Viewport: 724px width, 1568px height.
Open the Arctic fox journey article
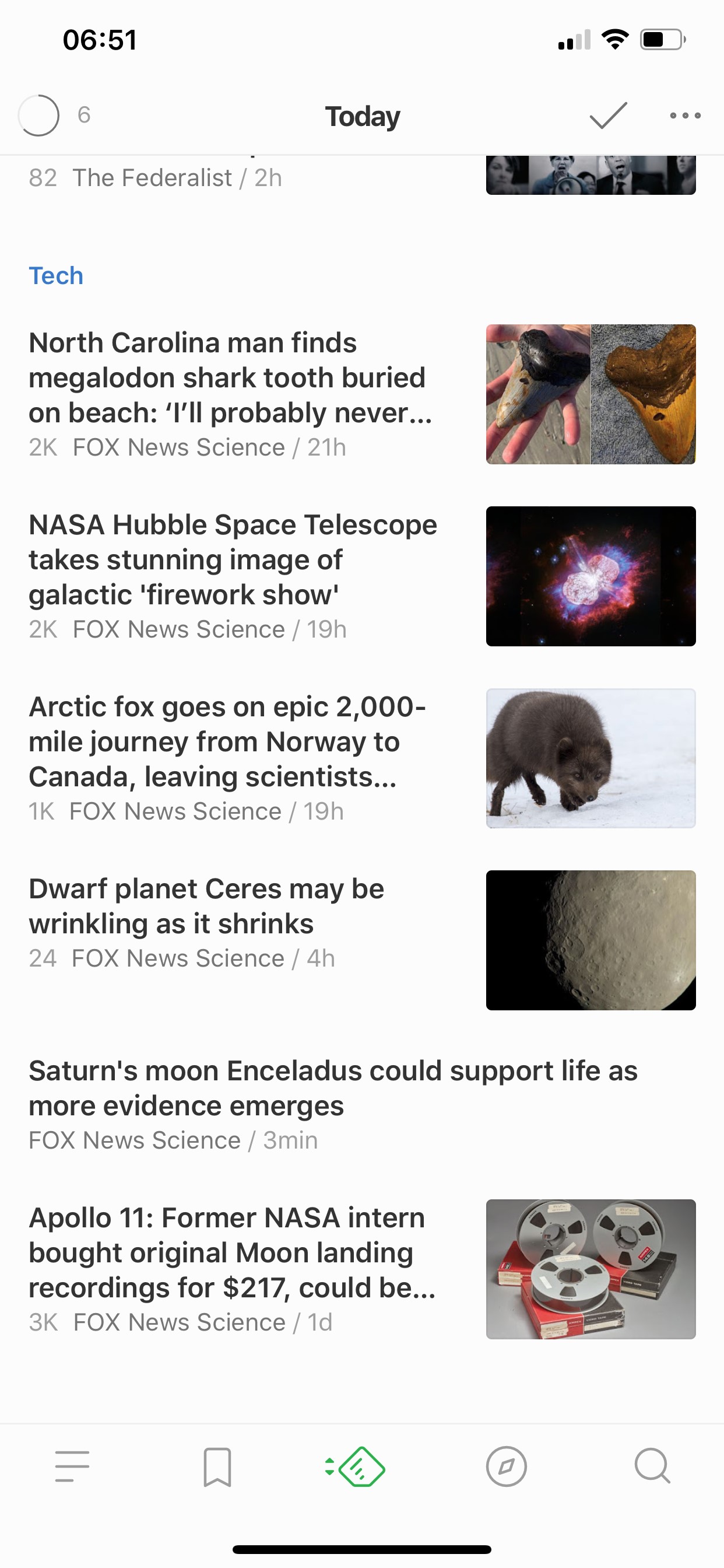click(x=226, y=742)
